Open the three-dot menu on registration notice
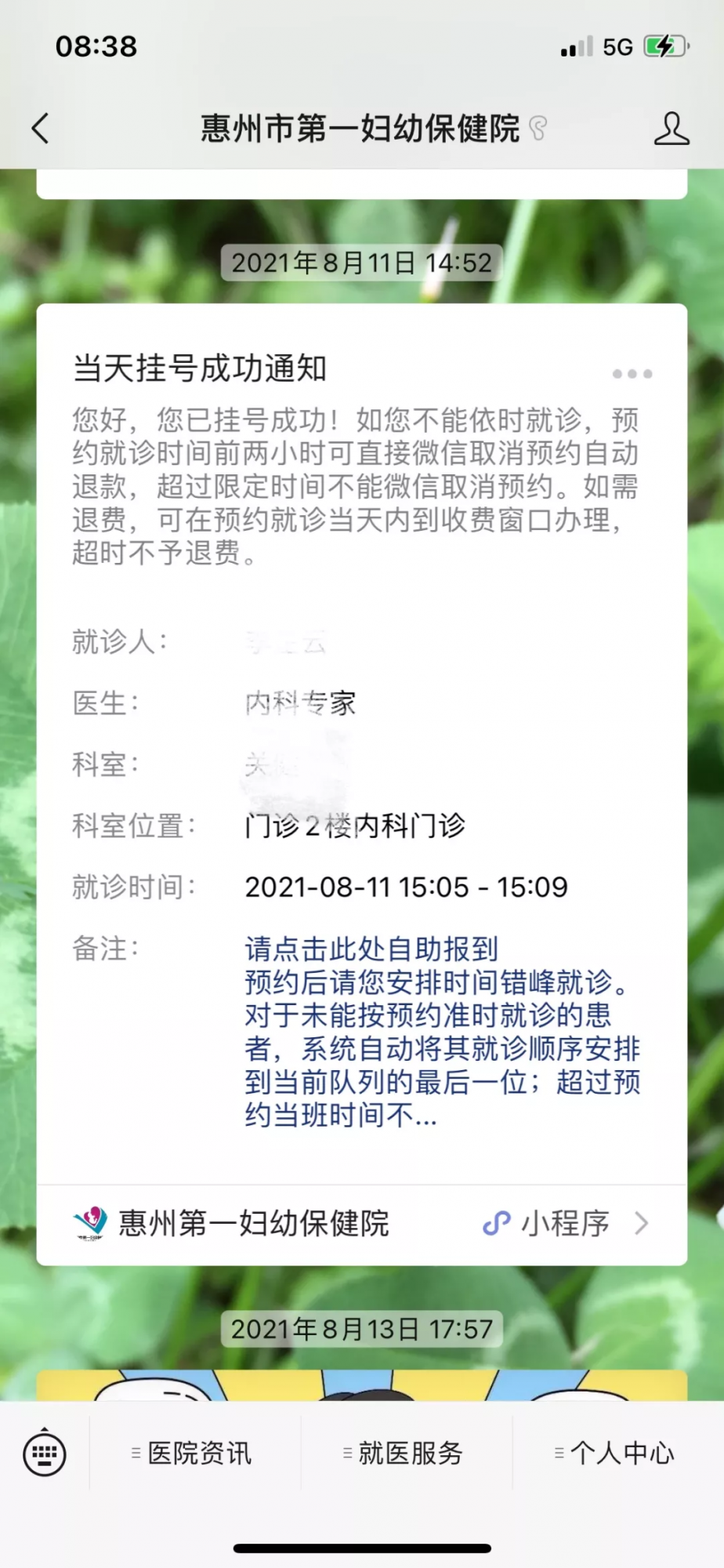Image resolution: width=724 pixels, height=1568 pixels. click(632, 374)
